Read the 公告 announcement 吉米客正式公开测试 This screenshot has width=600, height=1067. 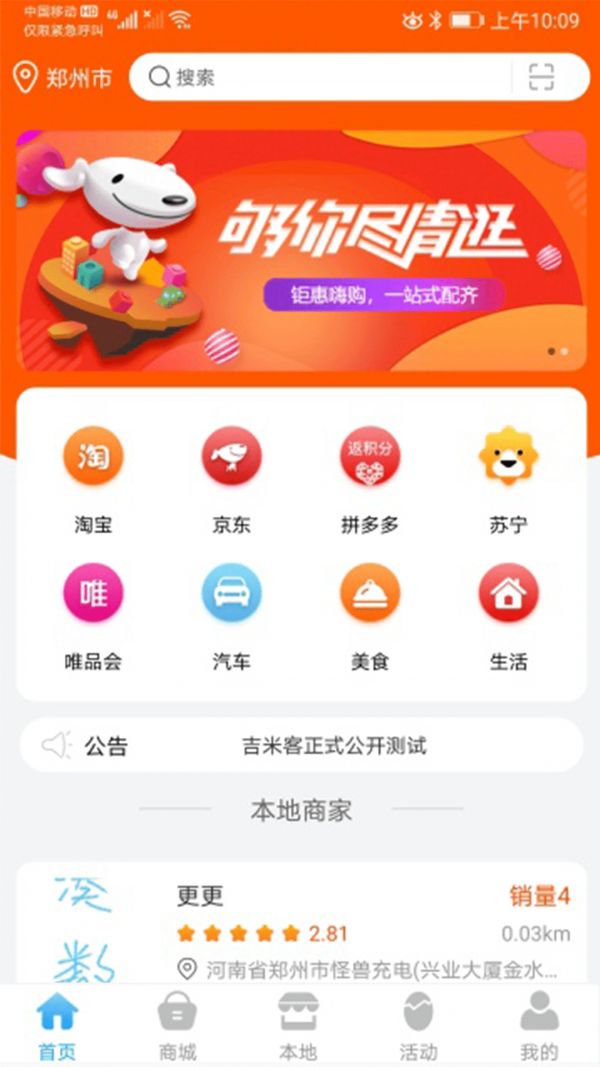pyautogui.click(x=334, y=746)
